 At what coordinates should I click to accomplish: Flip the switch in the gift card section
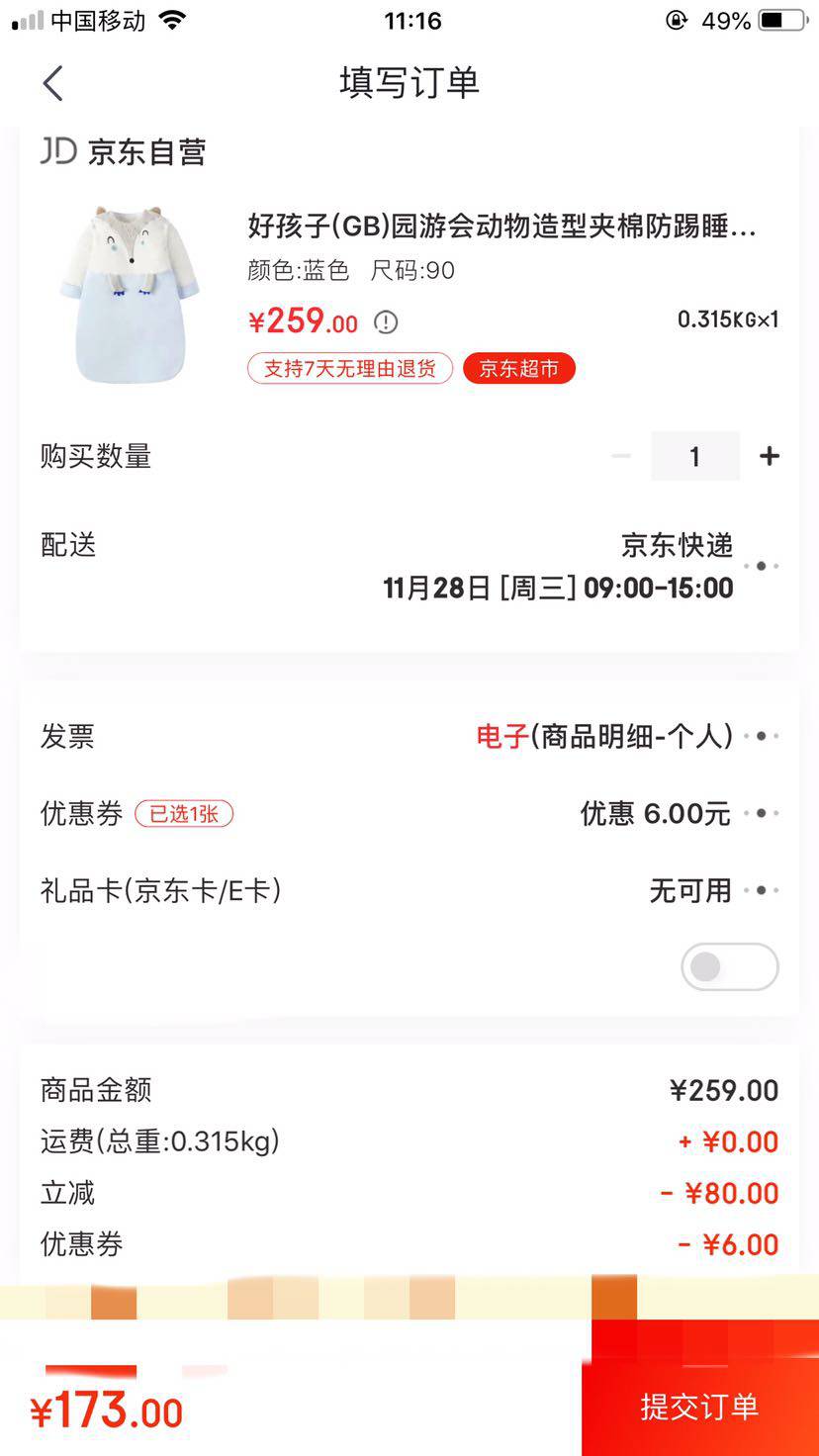(x=729, y=966)
